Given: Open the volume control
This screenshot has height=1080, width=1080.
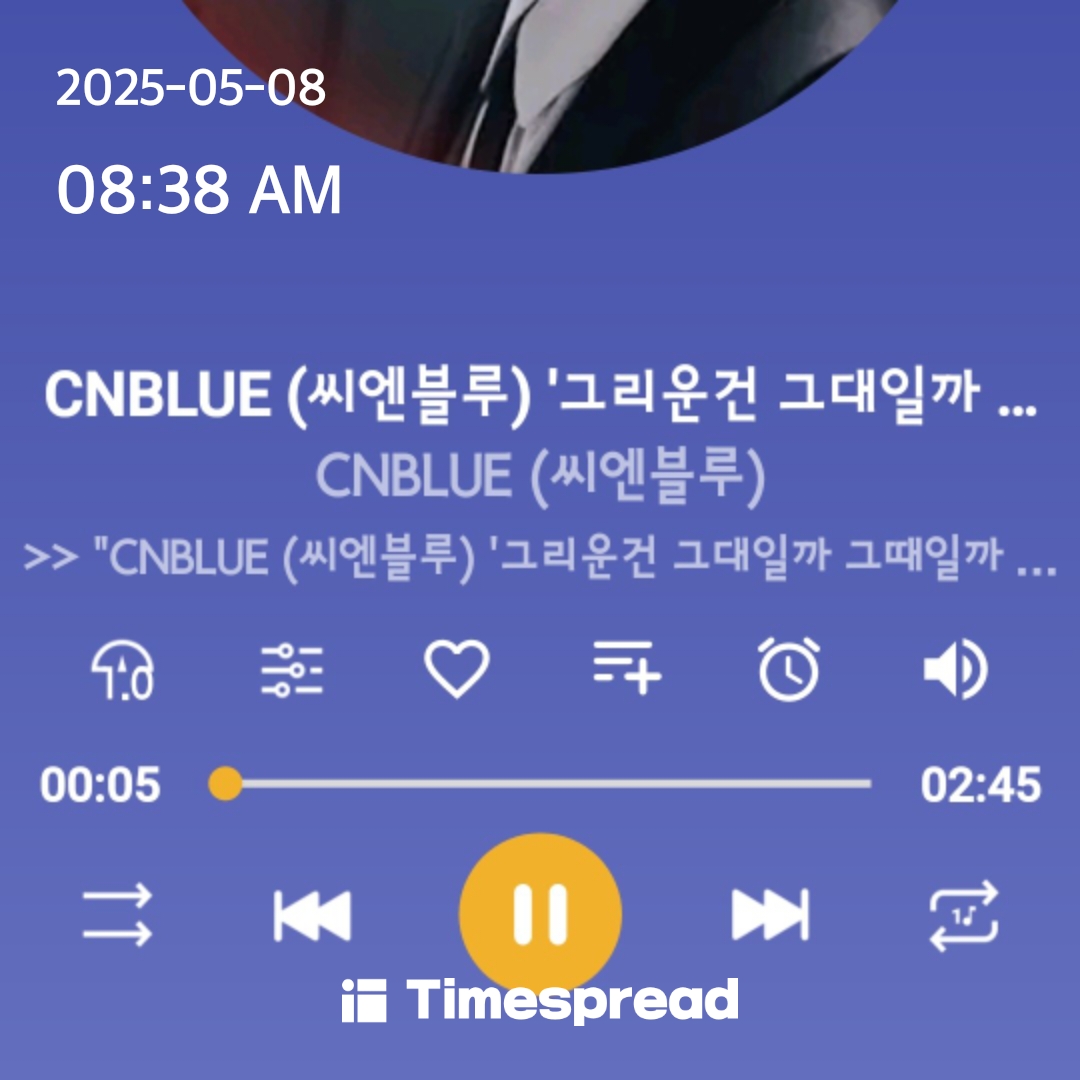Looking at the screenshot, I should [955, 669].
